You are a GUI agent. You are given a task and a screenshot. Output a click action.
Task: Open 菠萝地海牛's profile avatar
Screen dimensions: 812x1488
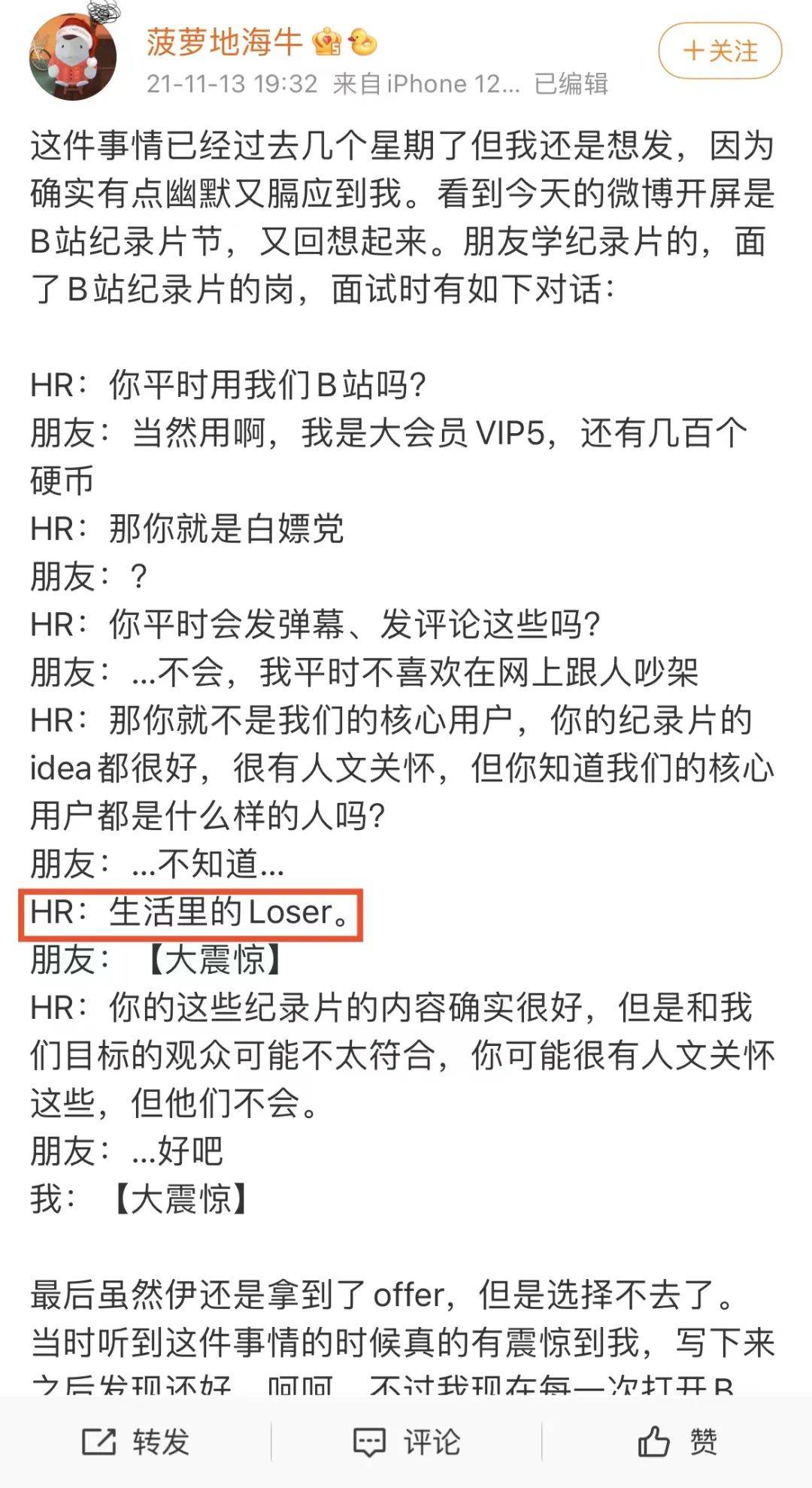pos(73,55)
